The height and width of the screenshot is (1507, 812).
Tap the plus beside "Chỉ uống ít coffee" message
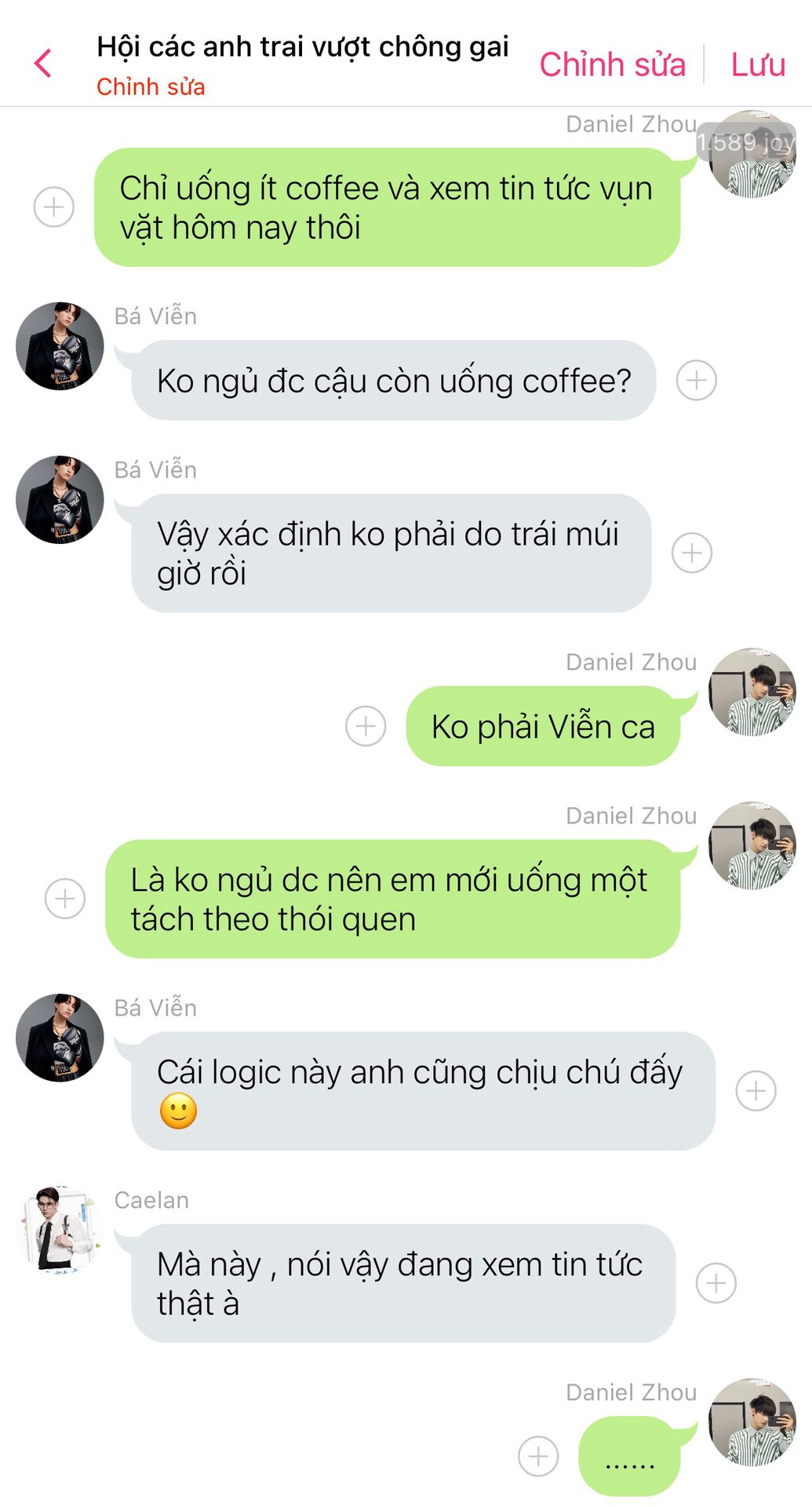pyautogui.click(x=54, y=207)
